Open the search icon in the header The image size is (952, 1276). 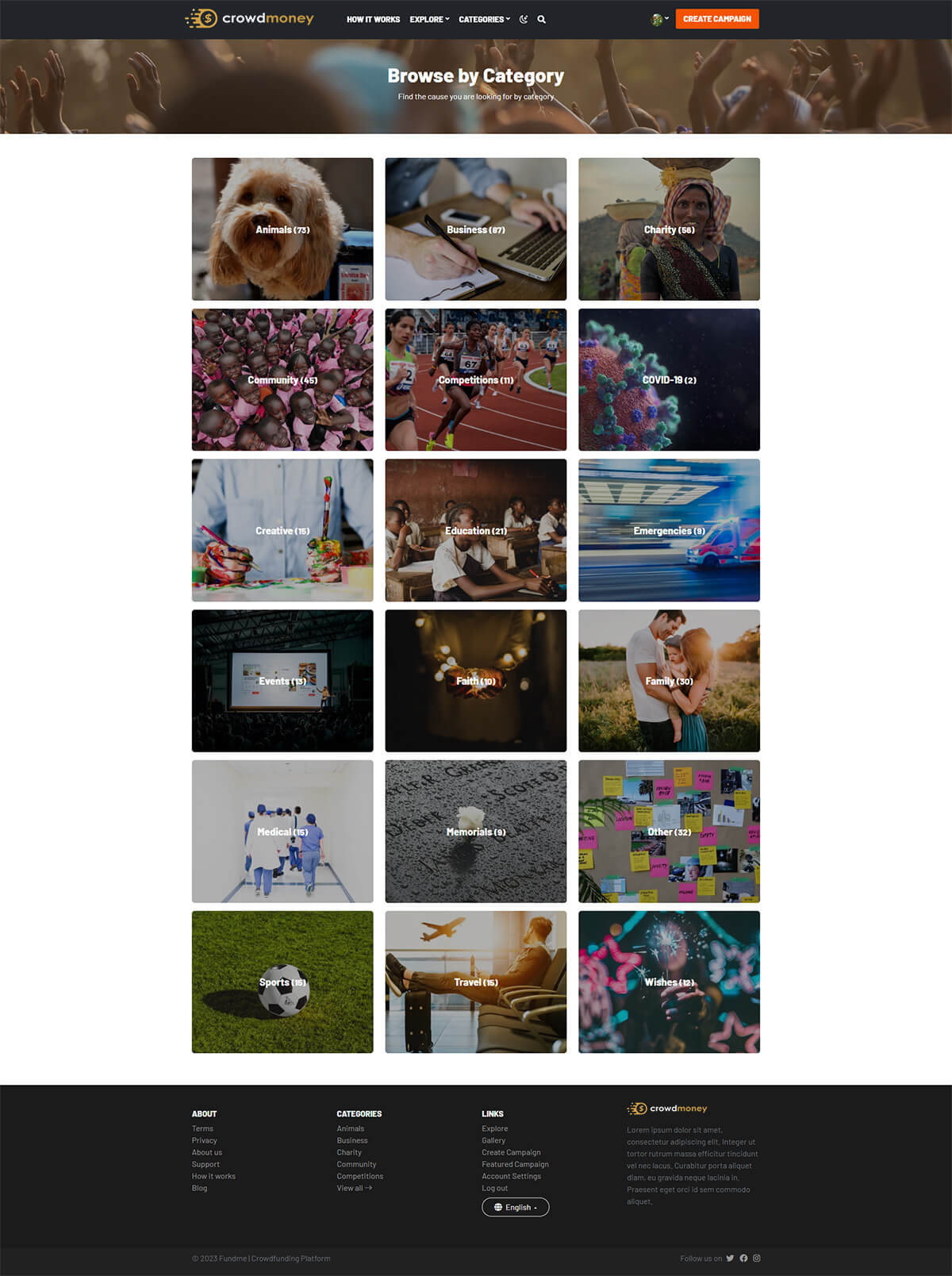542,19
